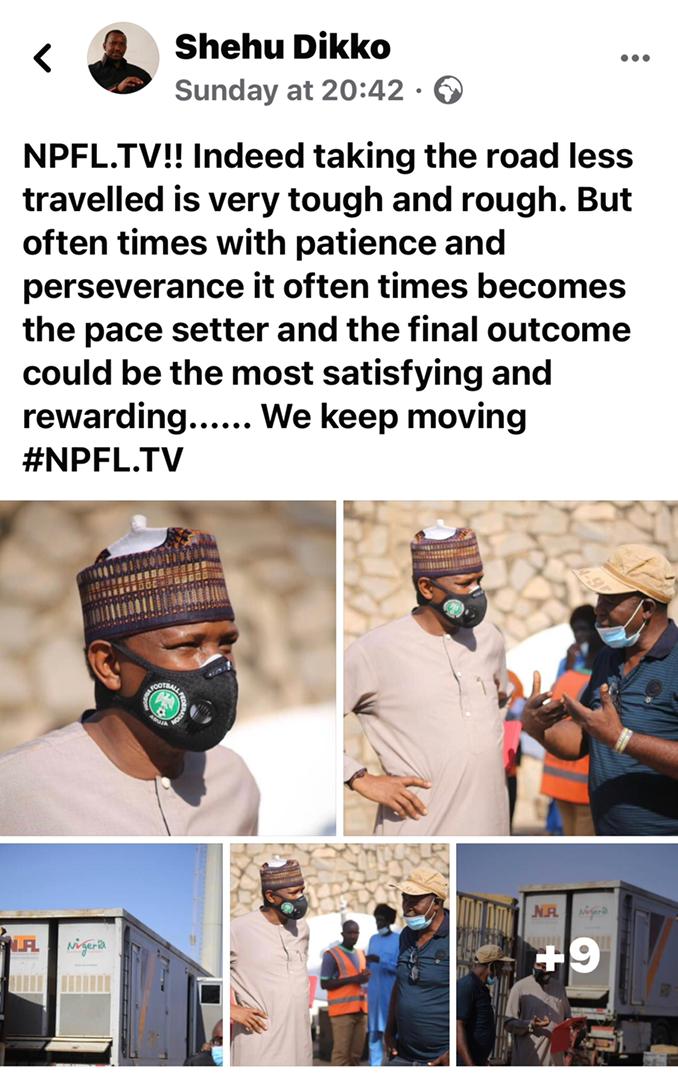Open the post's three-dot options menu
The image size is (678, 1080).
tap(635, 58)
